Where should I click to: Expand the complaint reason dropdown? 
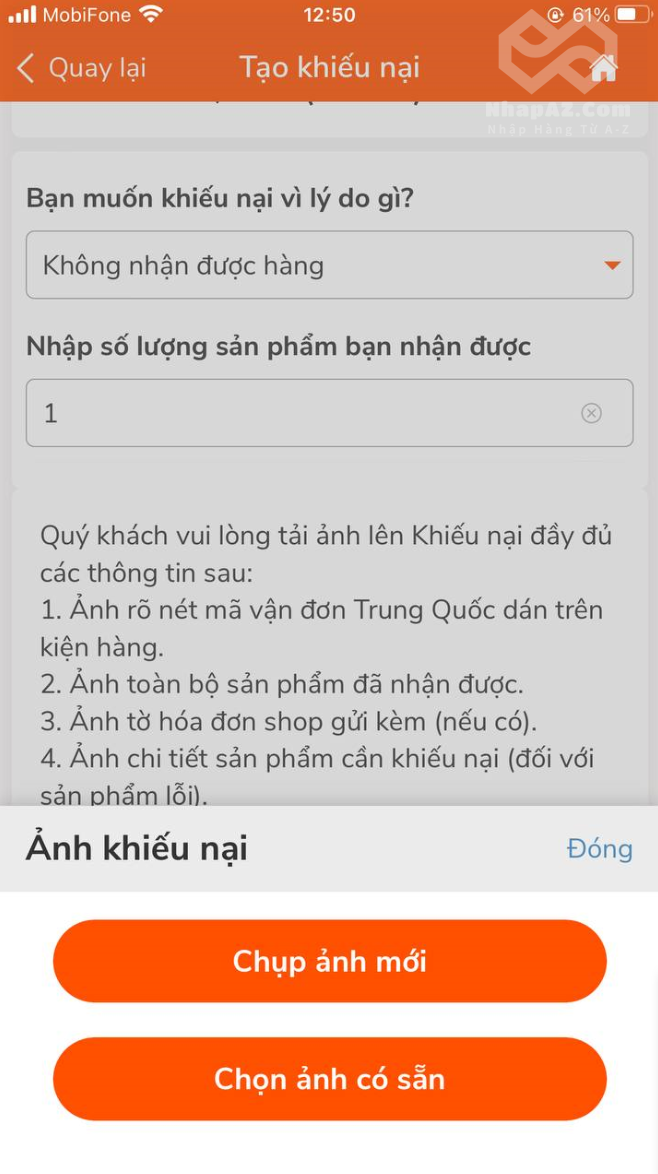coord(329,265)
